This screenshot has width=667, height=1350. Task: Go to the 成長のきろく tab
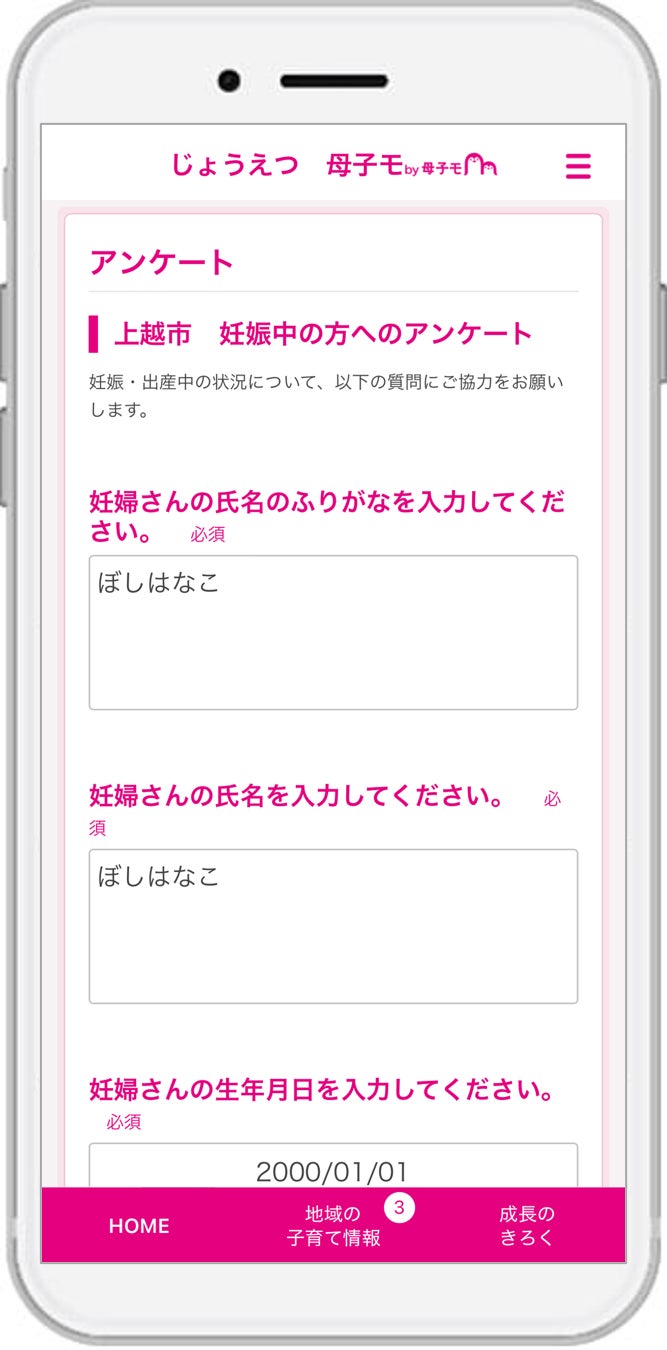[527, 1226]
